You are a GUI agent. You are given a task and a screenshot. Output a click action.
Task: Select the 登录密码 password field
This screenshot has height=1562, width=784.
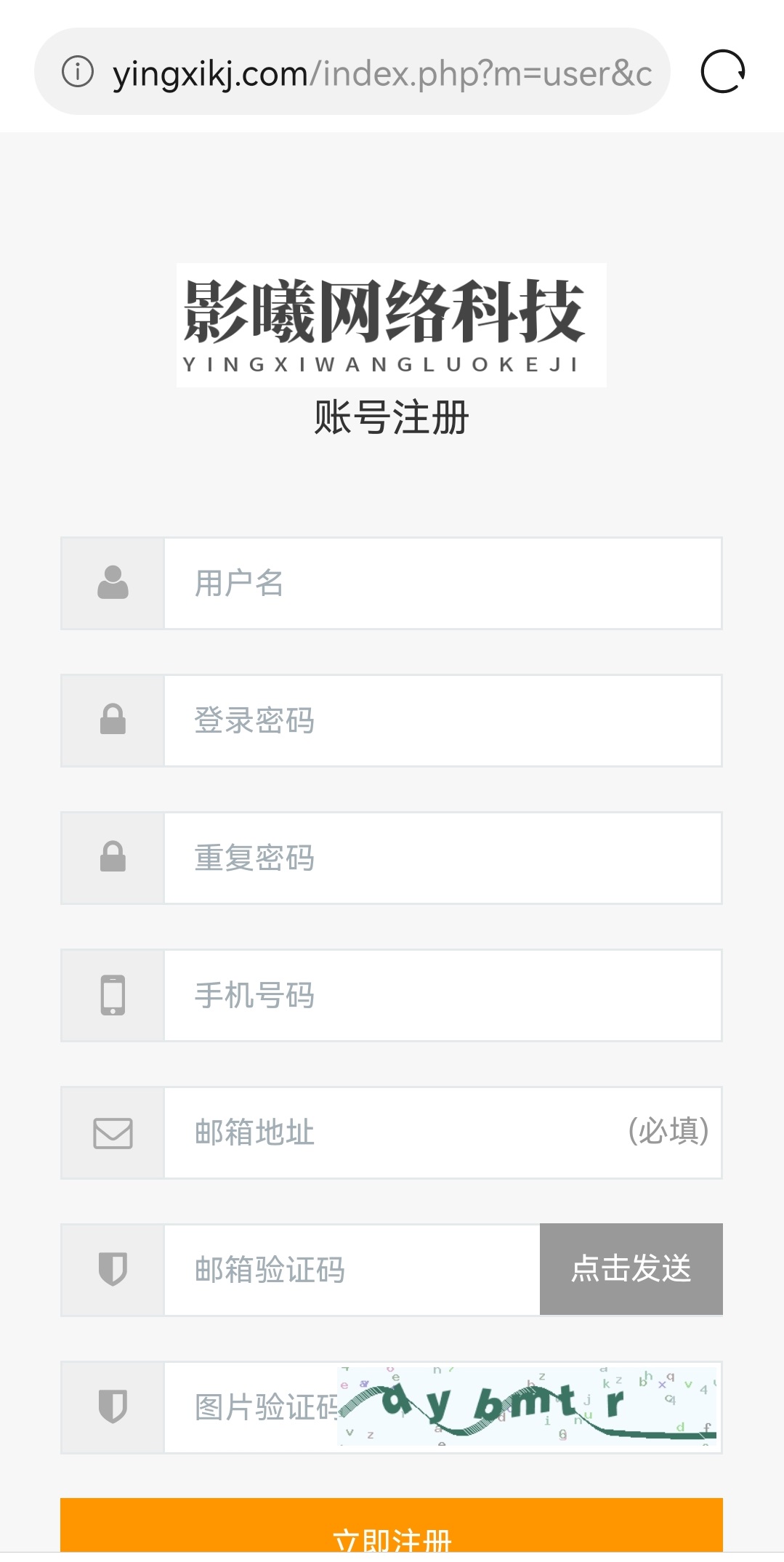tap(442, 720)
